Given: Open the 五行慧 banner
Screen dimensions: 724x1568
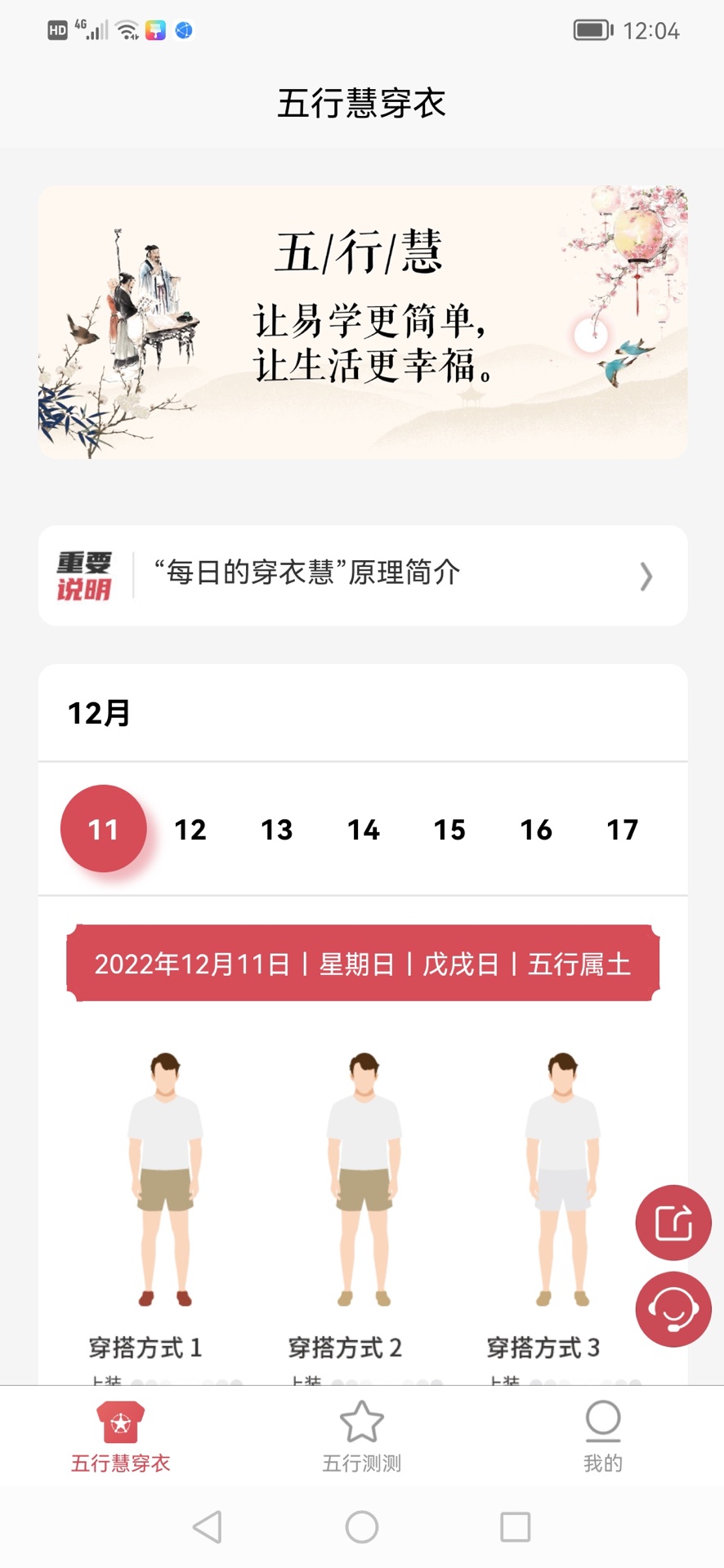Looking at the screenshot, I should click(362, 322).
